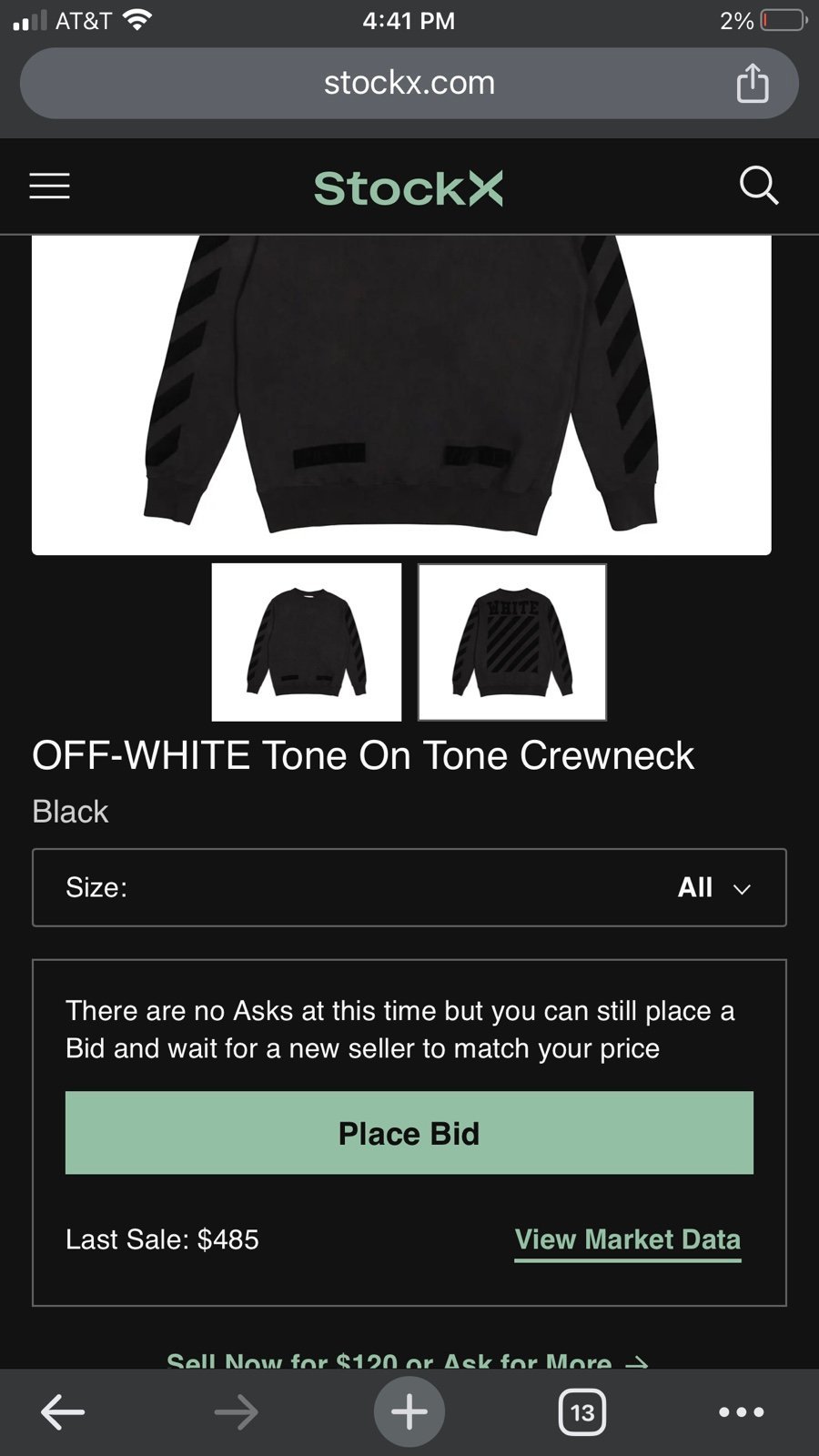The width and height of the screenshot is (819, 1456).
Task: Tap Sell Now or Ask for More link
Action: [408, 1360]
